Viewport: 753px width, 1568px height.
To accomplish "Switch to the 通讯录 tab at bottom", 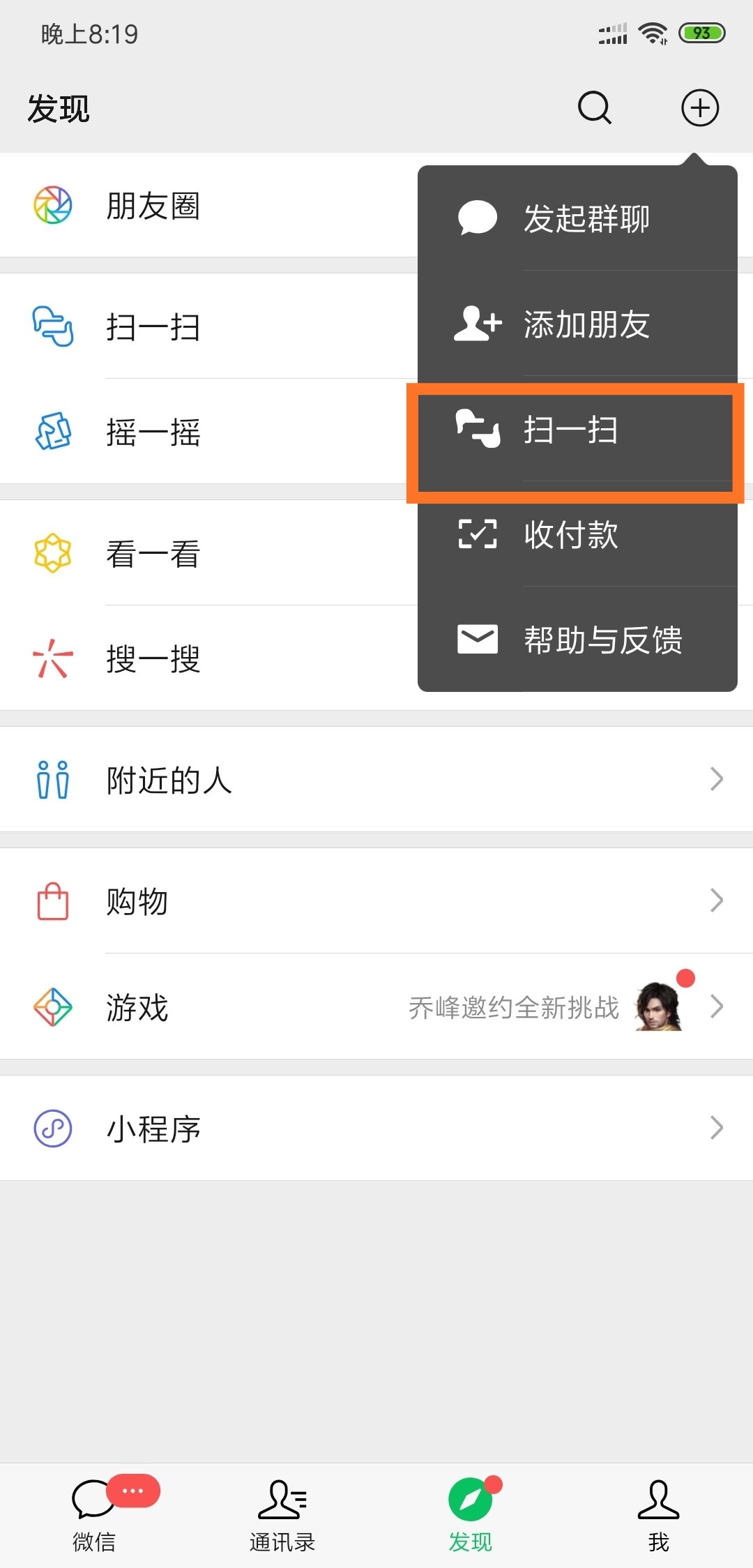I will tap(281, 1510).
